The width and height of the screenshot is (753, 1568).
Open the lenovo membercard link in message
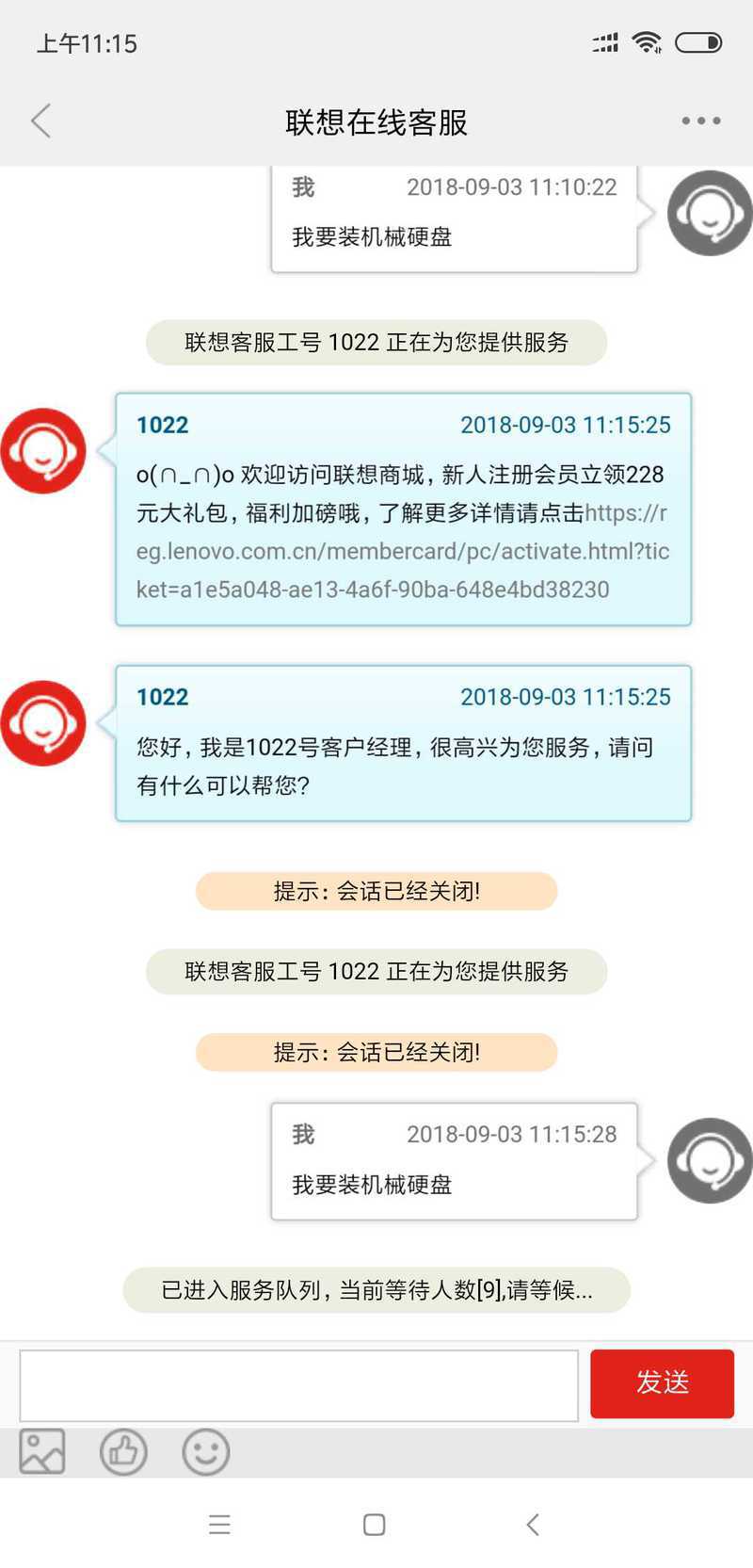coord(403,551)
